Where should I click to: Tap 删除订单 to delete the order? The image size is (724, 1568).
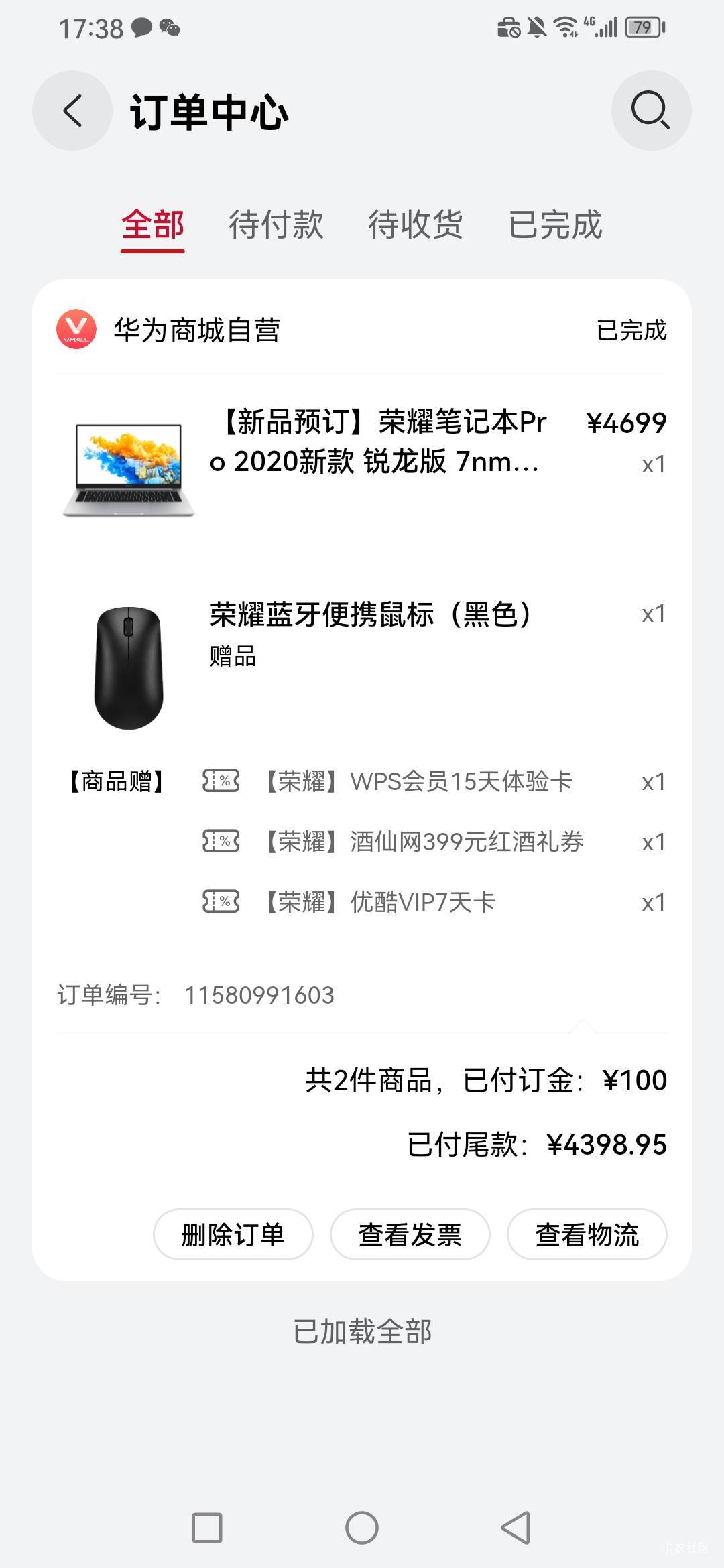[233, 1234]
